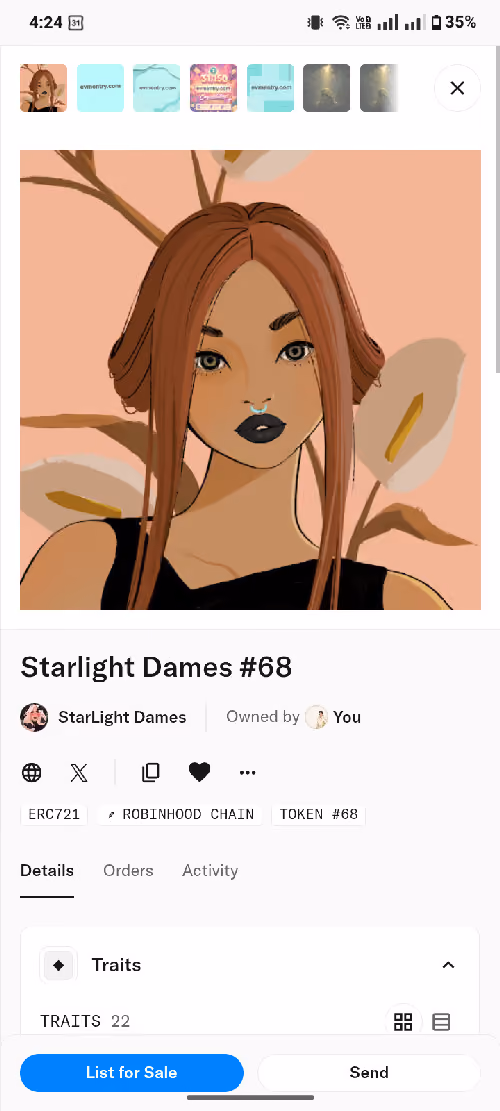Close the NFT detail view
Screen dimensions: 500x1111
pyautogui.click(x=457, y=88)
